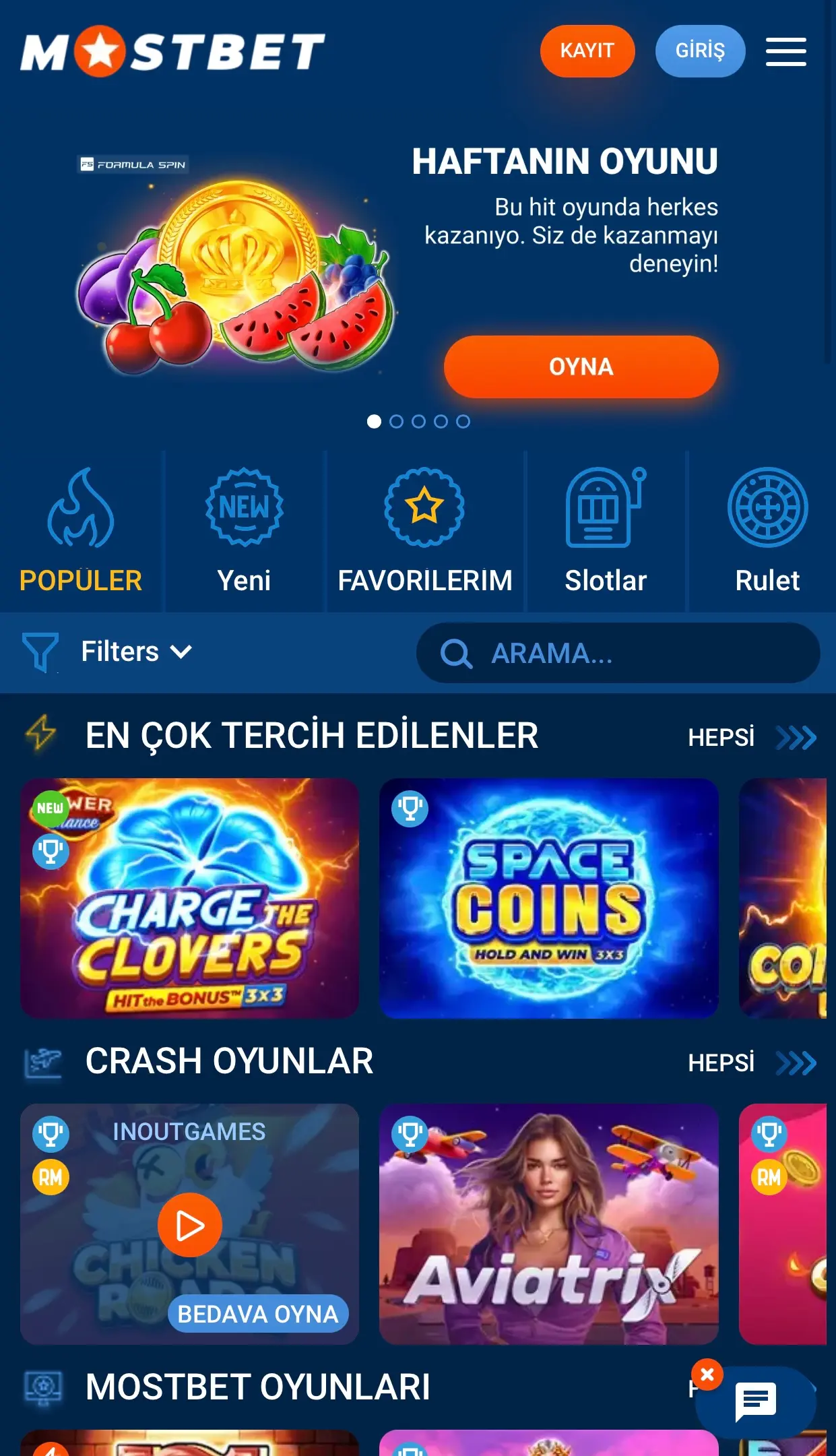Select the second carousel dot indicator
836x1456 pixels.
coord(397,422)
